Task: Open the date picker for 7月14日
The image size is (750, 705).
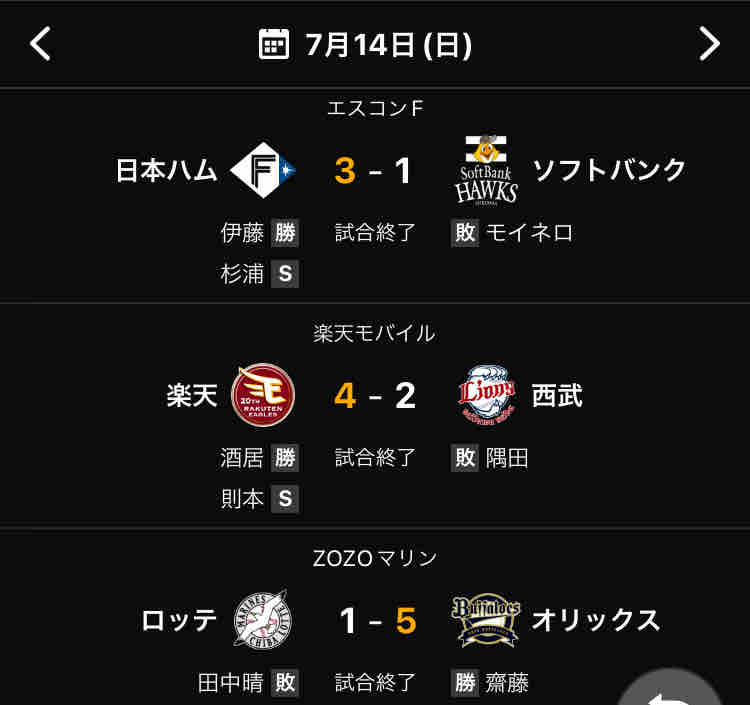Action: coord(365,45)
